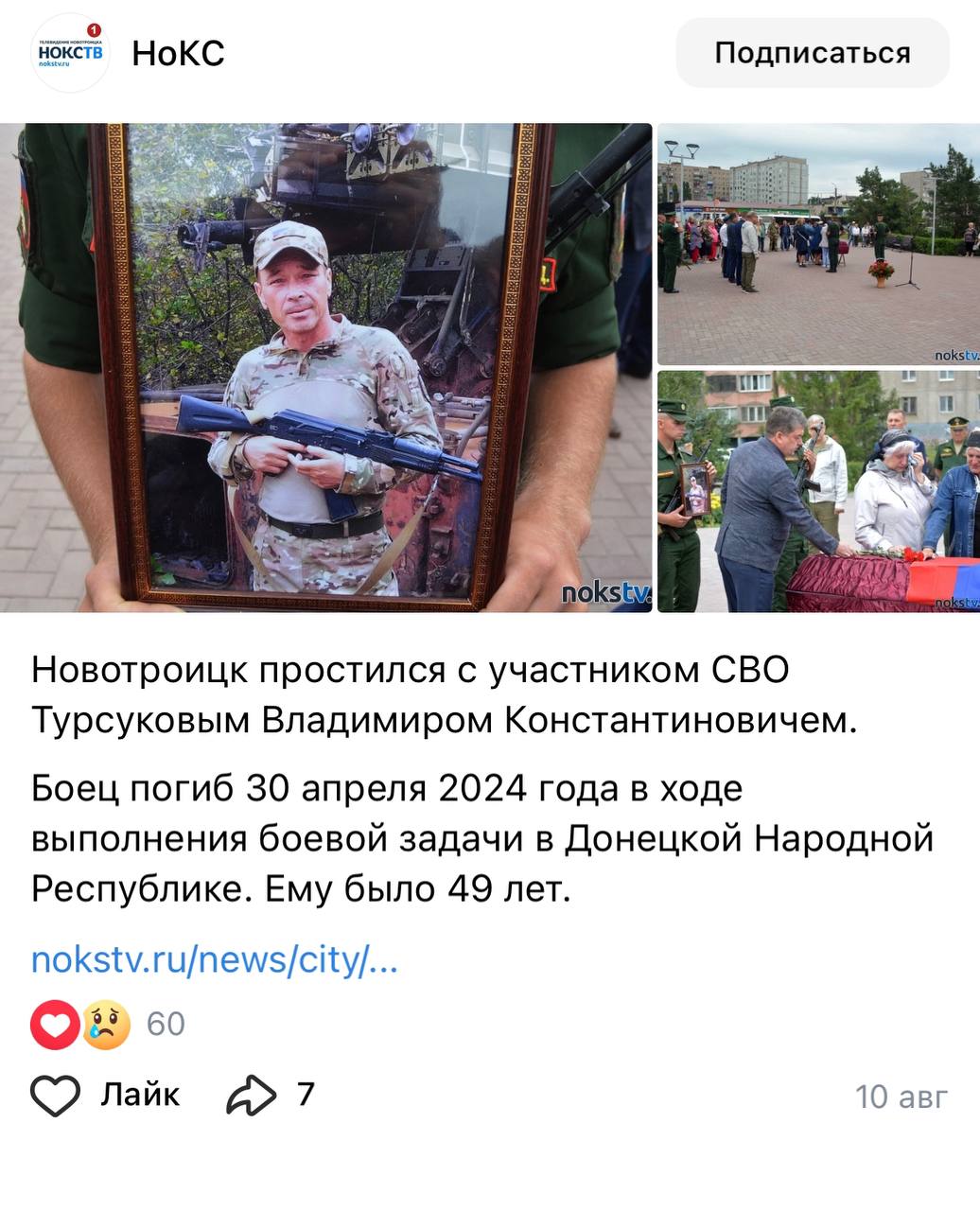This screenshot has height=1211, width=980.
Task: Open the НоКС channel avatar
Action: click(70, 53)
